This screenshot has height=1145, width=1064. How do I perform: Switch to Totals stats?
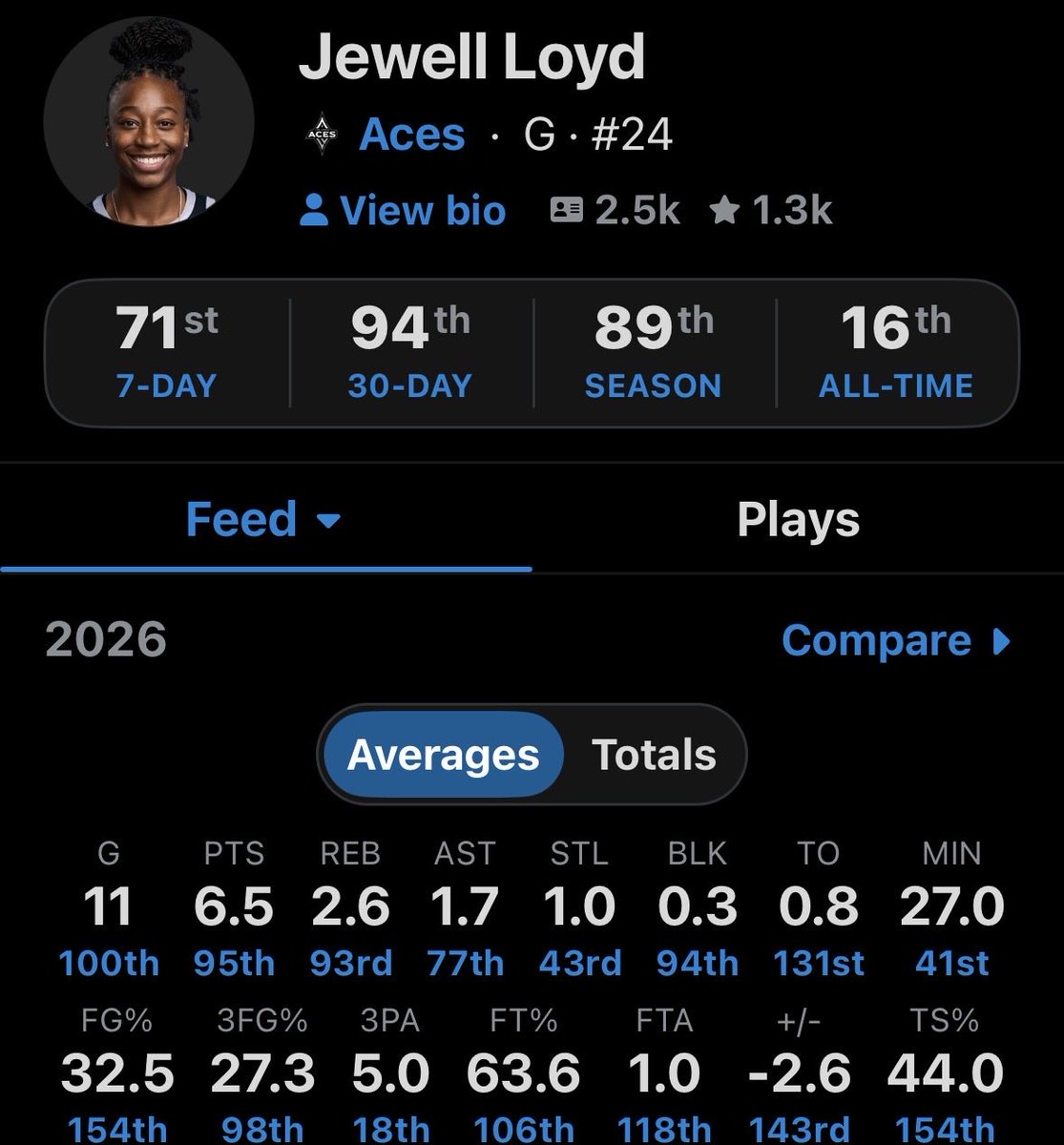point(654,755)
